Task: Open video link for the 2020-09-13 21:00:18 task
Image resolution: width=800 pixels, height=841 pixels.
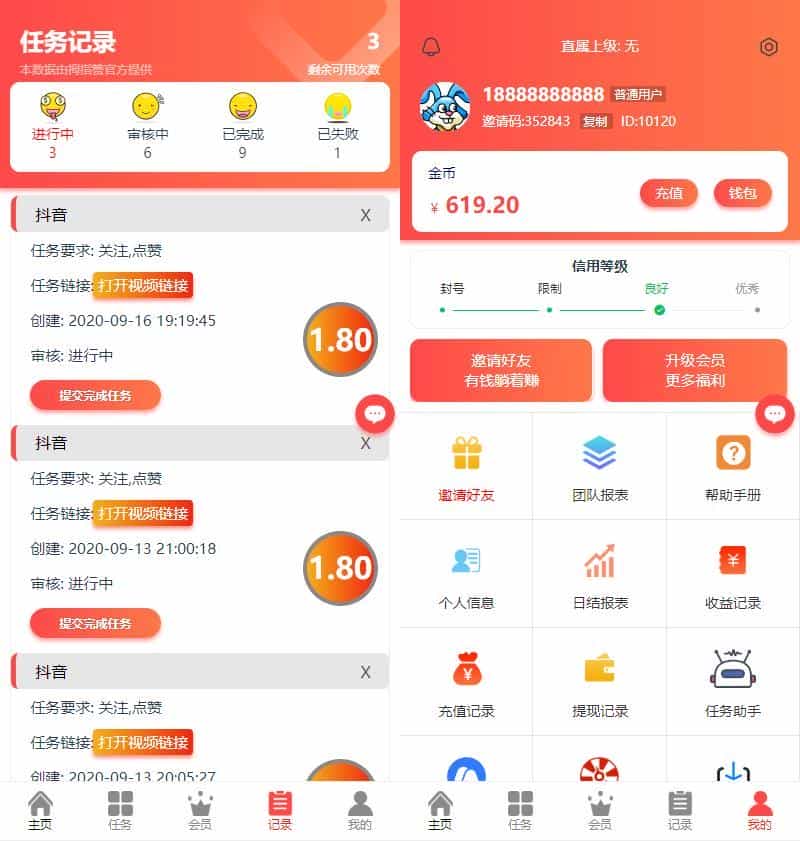Action: 142,514
